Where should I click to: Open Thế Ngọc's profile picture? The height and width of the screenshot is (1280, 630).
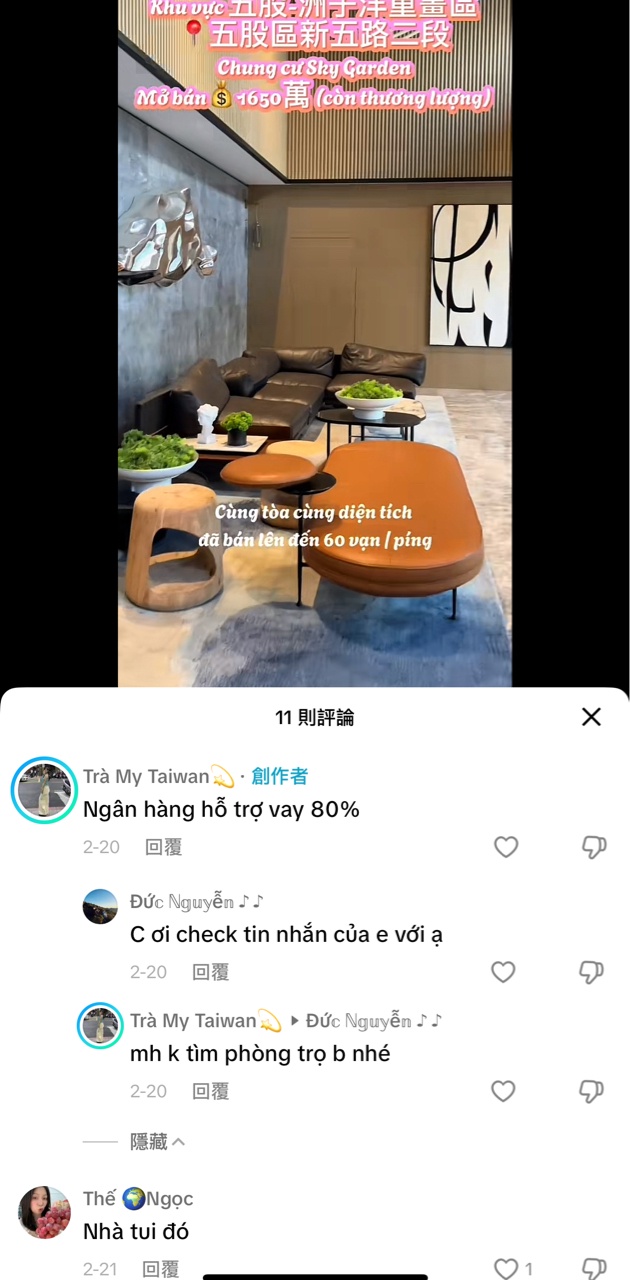pyautogui.click(x=44, y=1212)
